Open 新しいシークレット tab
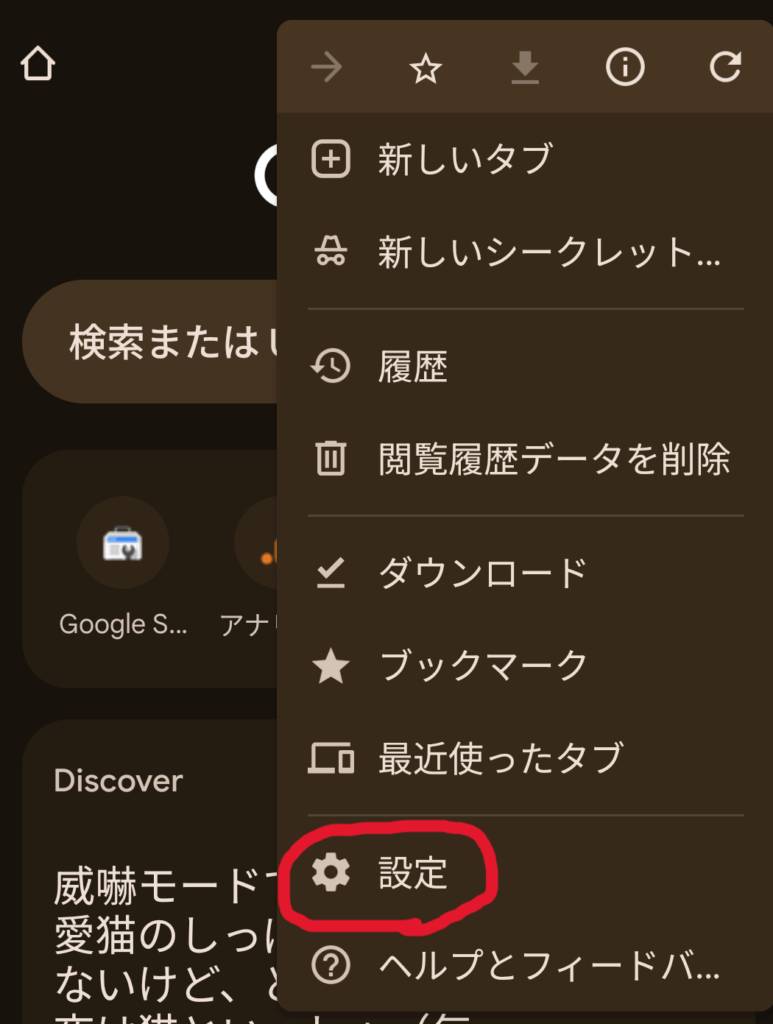Viewport: 773px width, 1024px height. [547, 253]
